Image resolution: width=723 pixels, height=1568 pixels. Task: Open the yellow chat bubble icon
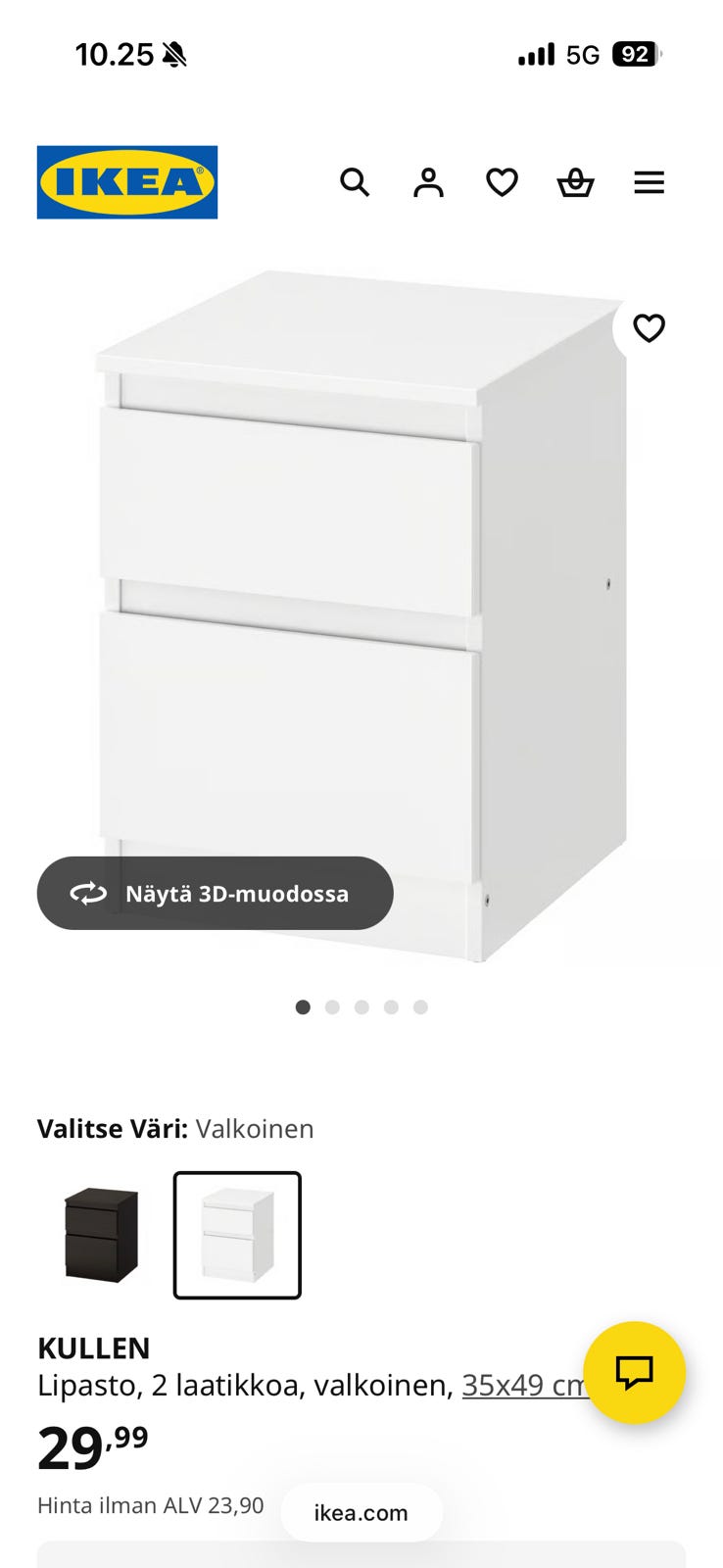click(x=636, y=1373)
